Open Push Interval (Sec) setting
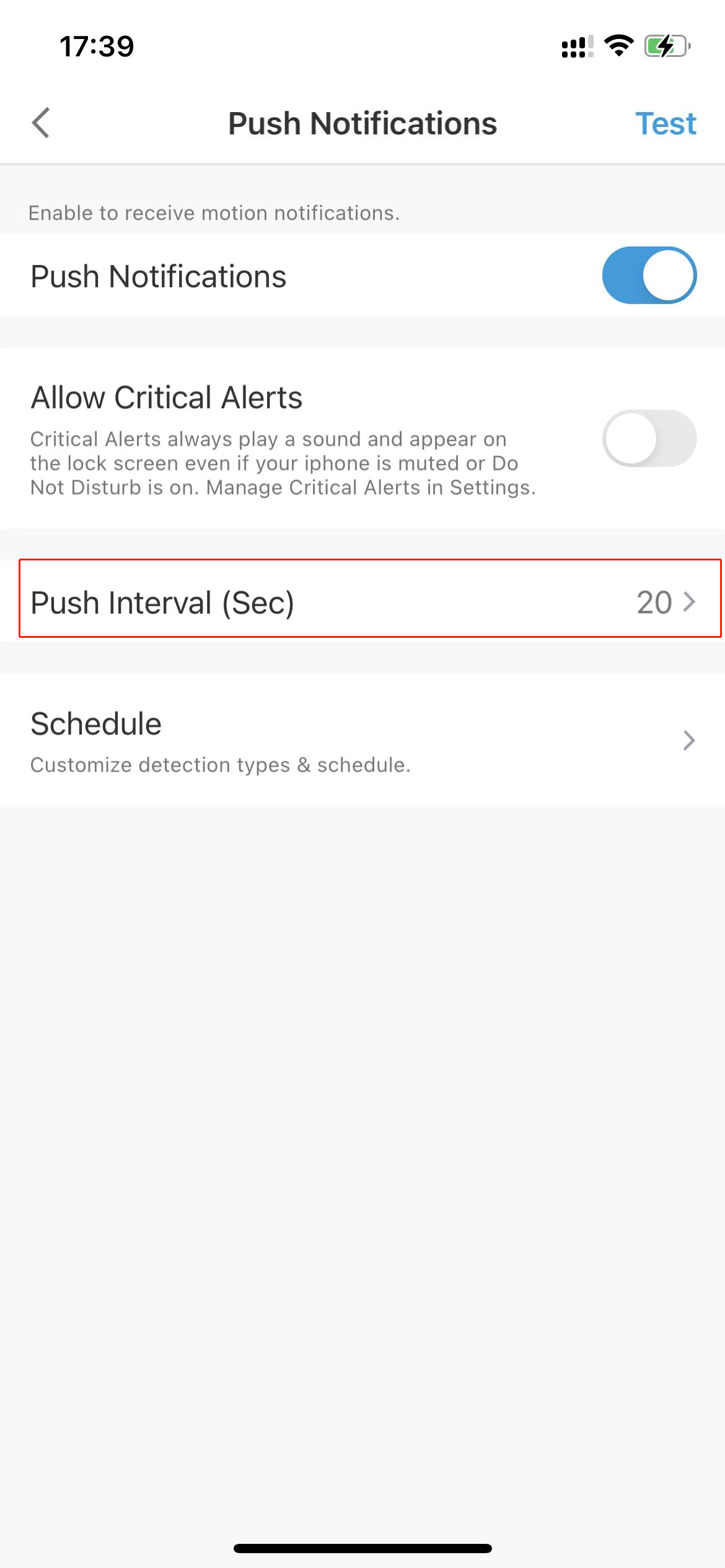Image resolution: width=725 pixels, height=1568 pixels. pos(362,601)
